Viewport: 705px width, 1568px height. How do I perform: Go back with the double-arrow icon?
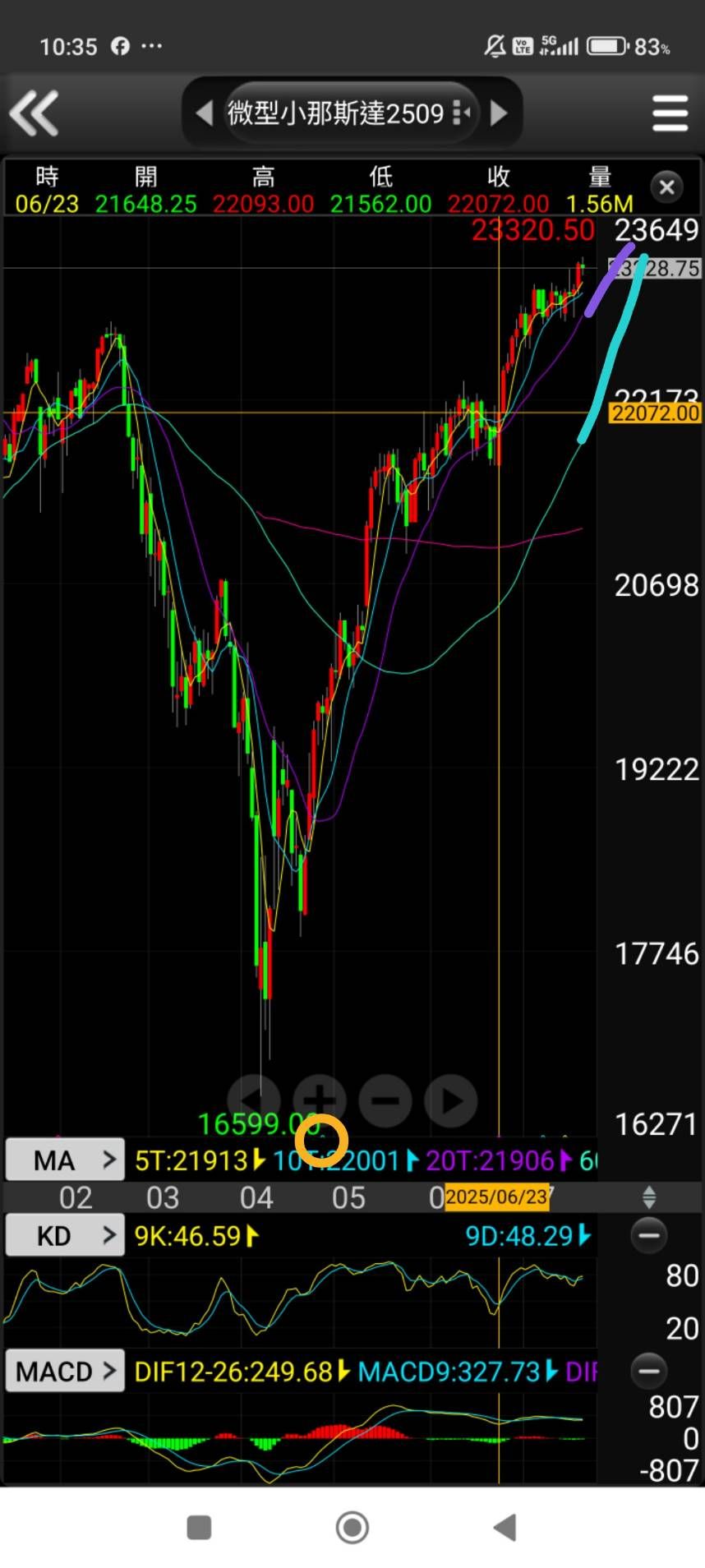[x=35, y=113]
